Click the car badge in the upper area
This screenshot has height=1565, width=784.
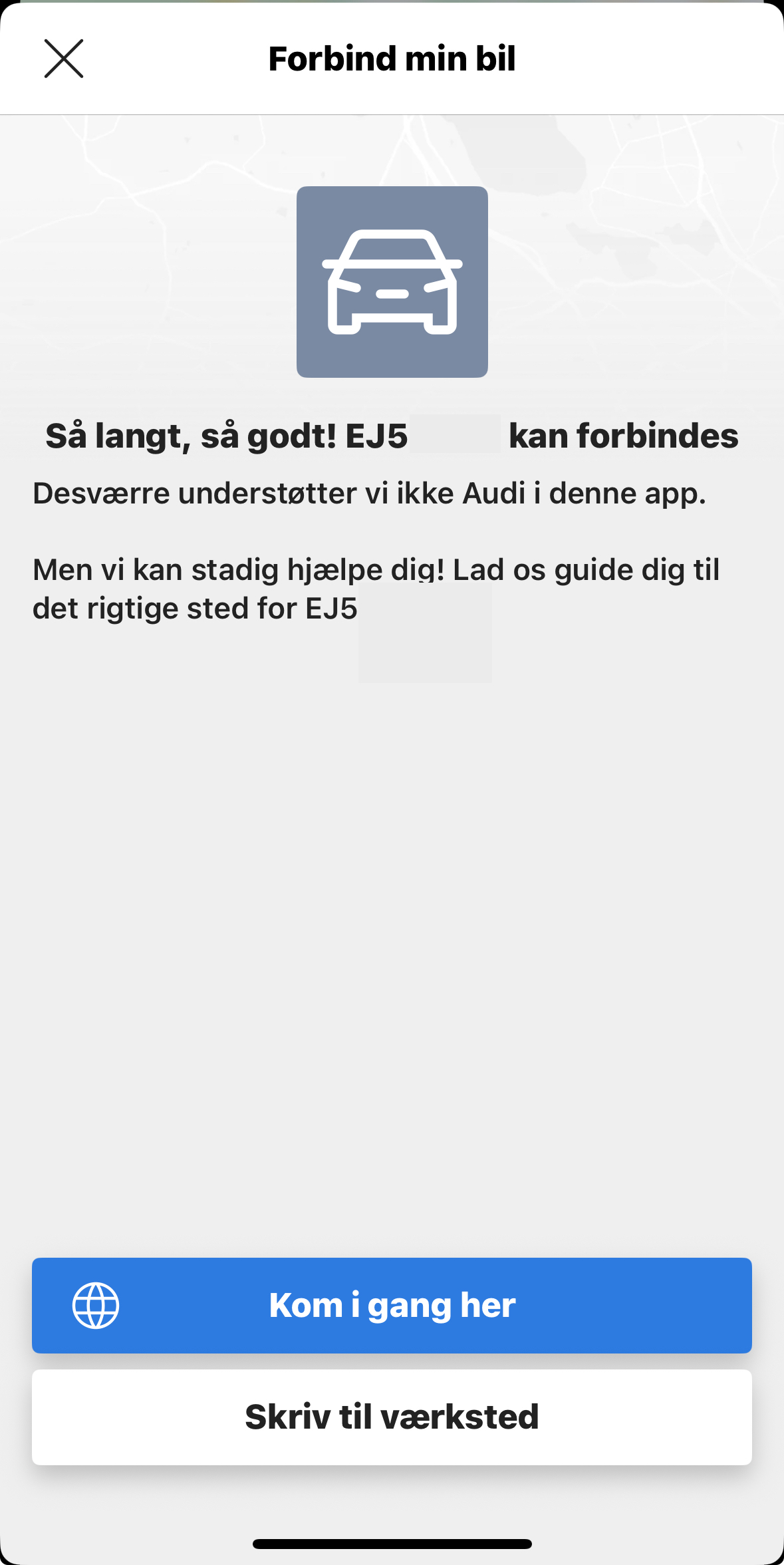(x=392, y=282)
